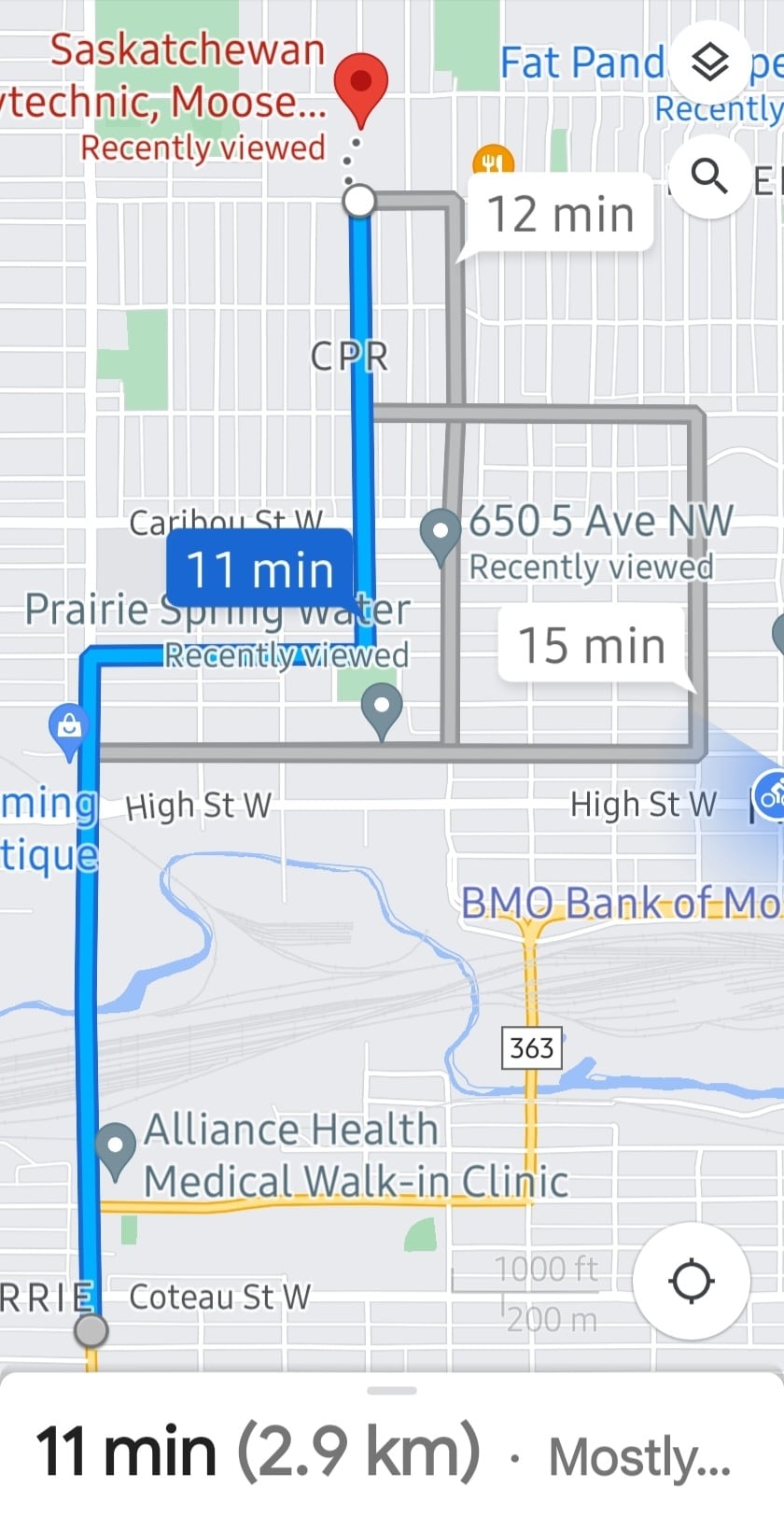Tap the 11 min route label

click(259, 568)
